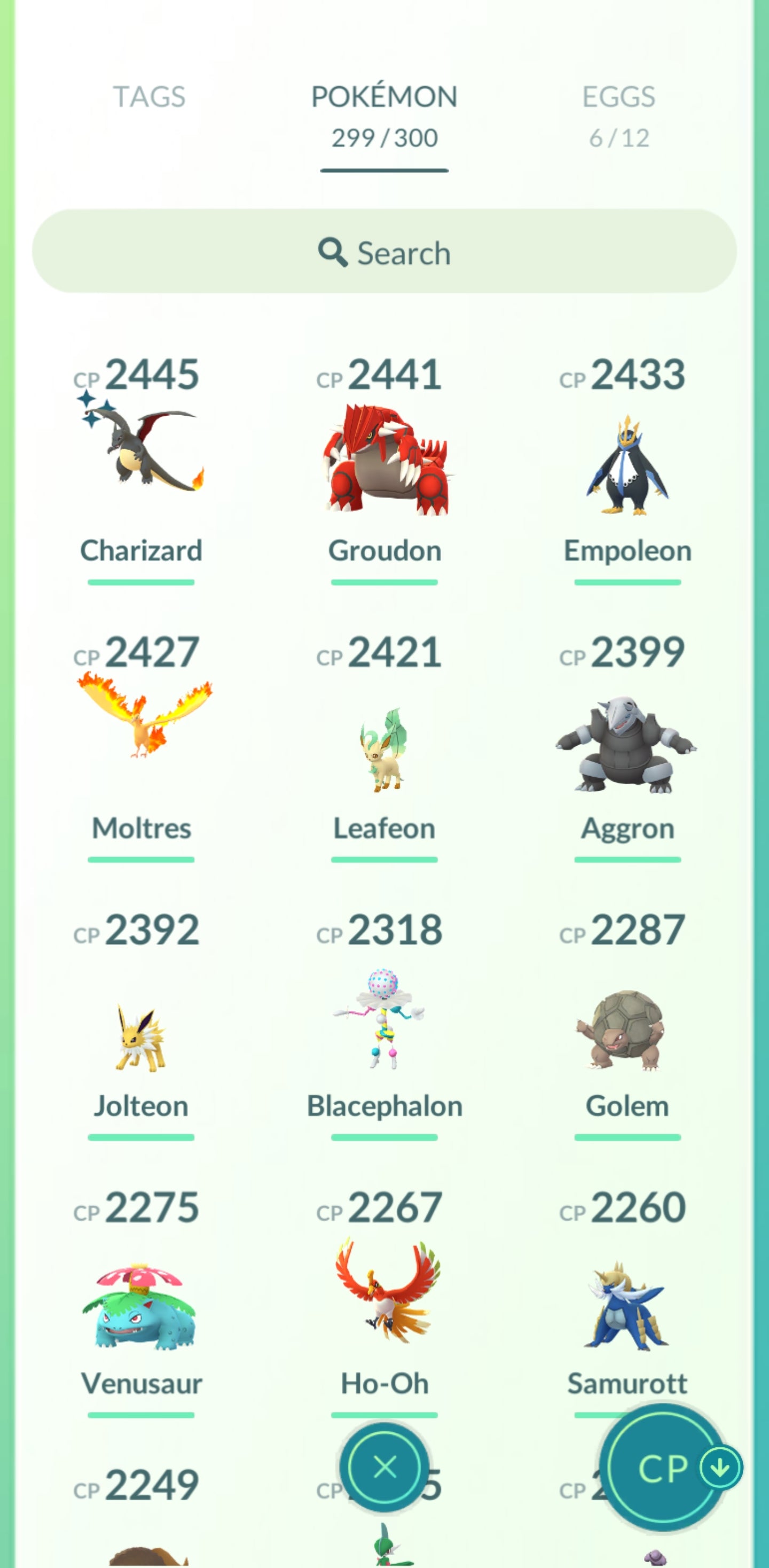View Leafeon CP 2421

[x=384, y=748]
